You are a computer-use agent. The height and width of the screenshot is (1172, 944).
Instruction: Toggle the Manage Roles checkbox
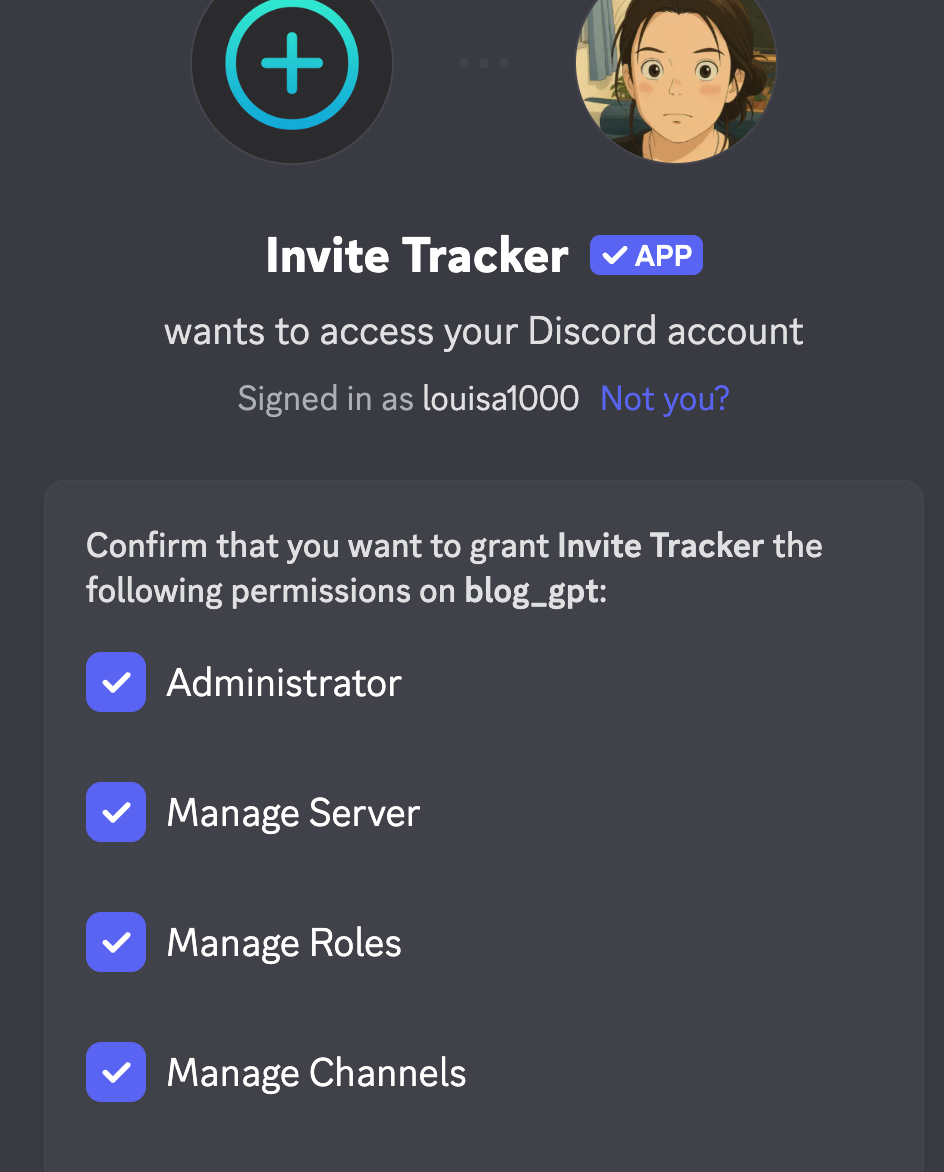coord(116,942)
